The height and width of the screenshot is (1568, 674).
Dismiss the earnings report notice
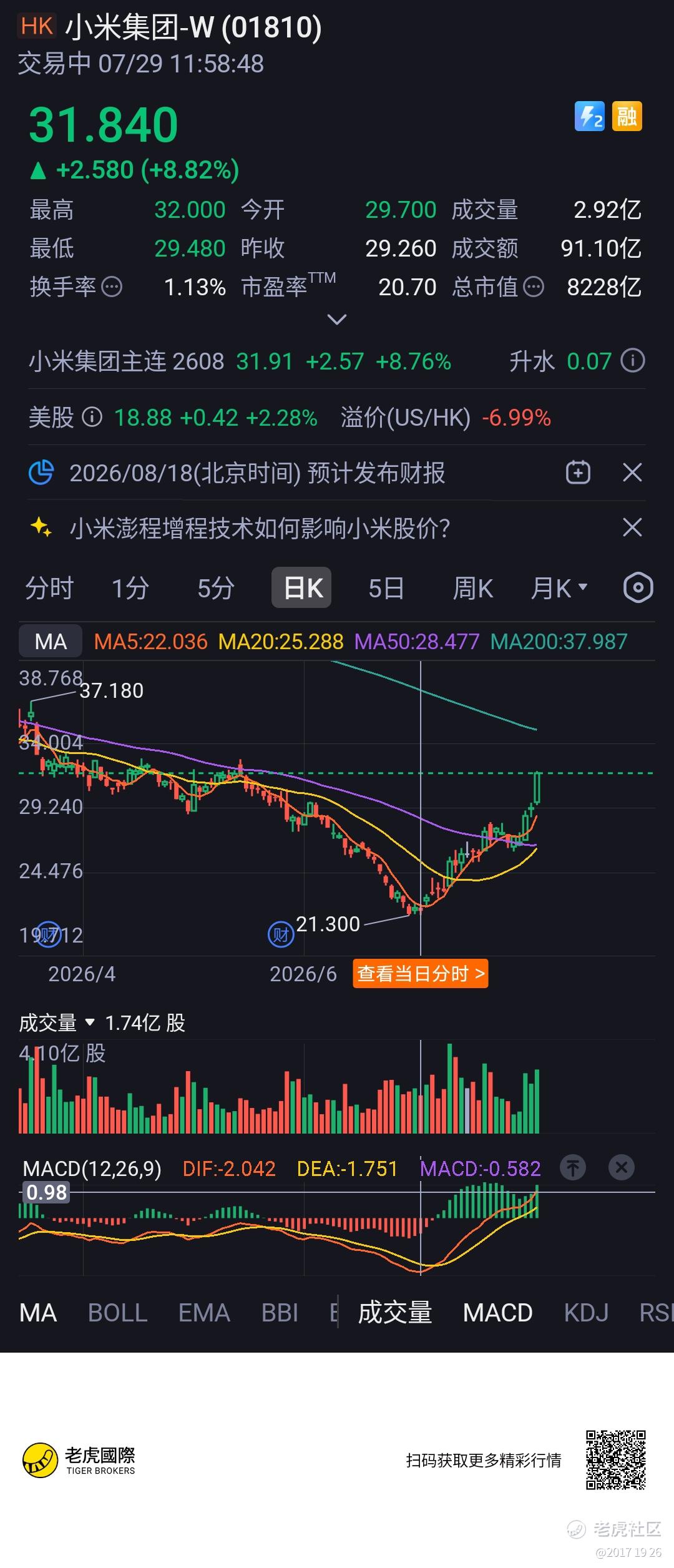tap(632, 473)
